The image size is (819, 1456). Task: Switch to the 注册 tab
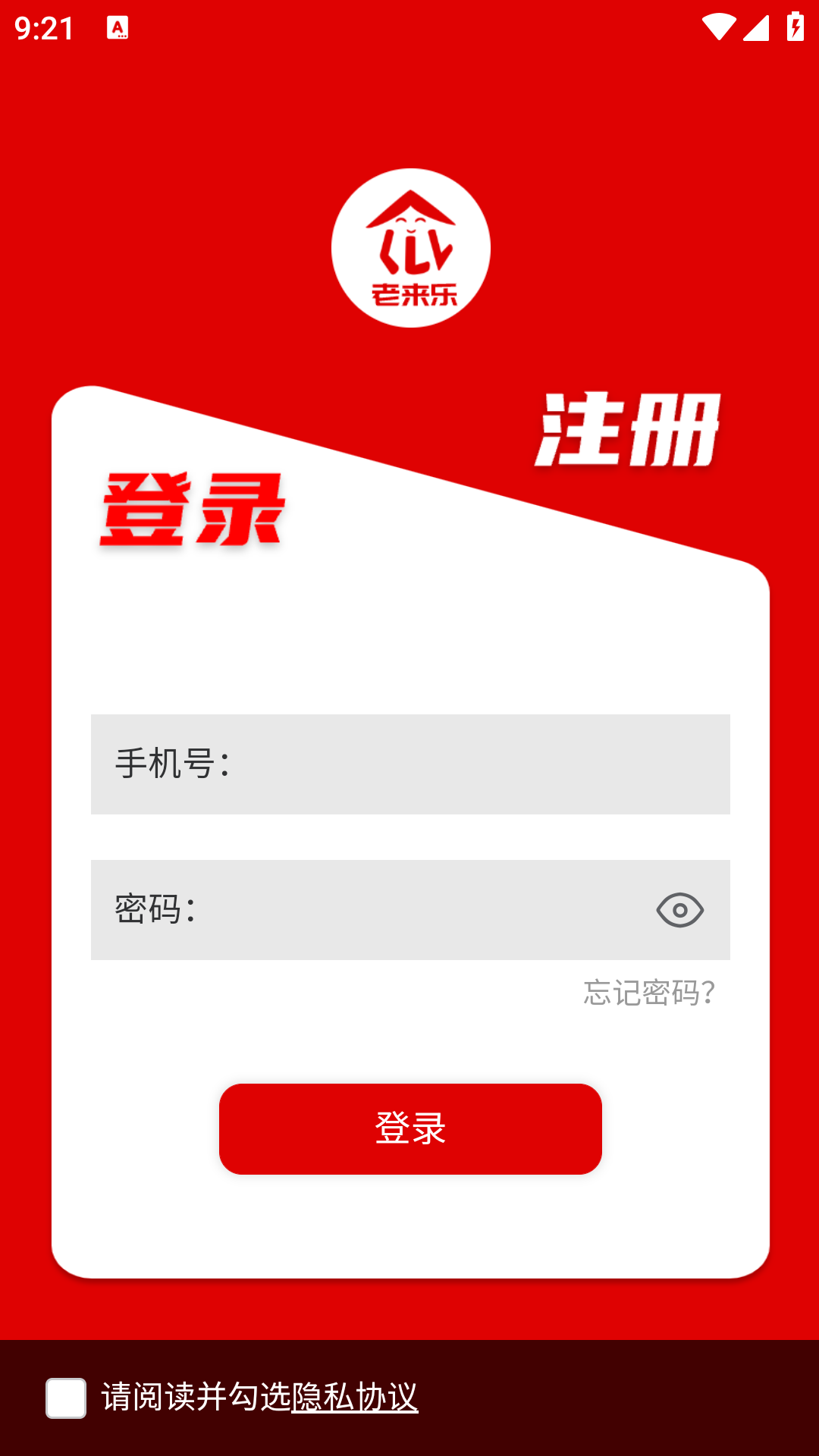(x=628, y=430)
